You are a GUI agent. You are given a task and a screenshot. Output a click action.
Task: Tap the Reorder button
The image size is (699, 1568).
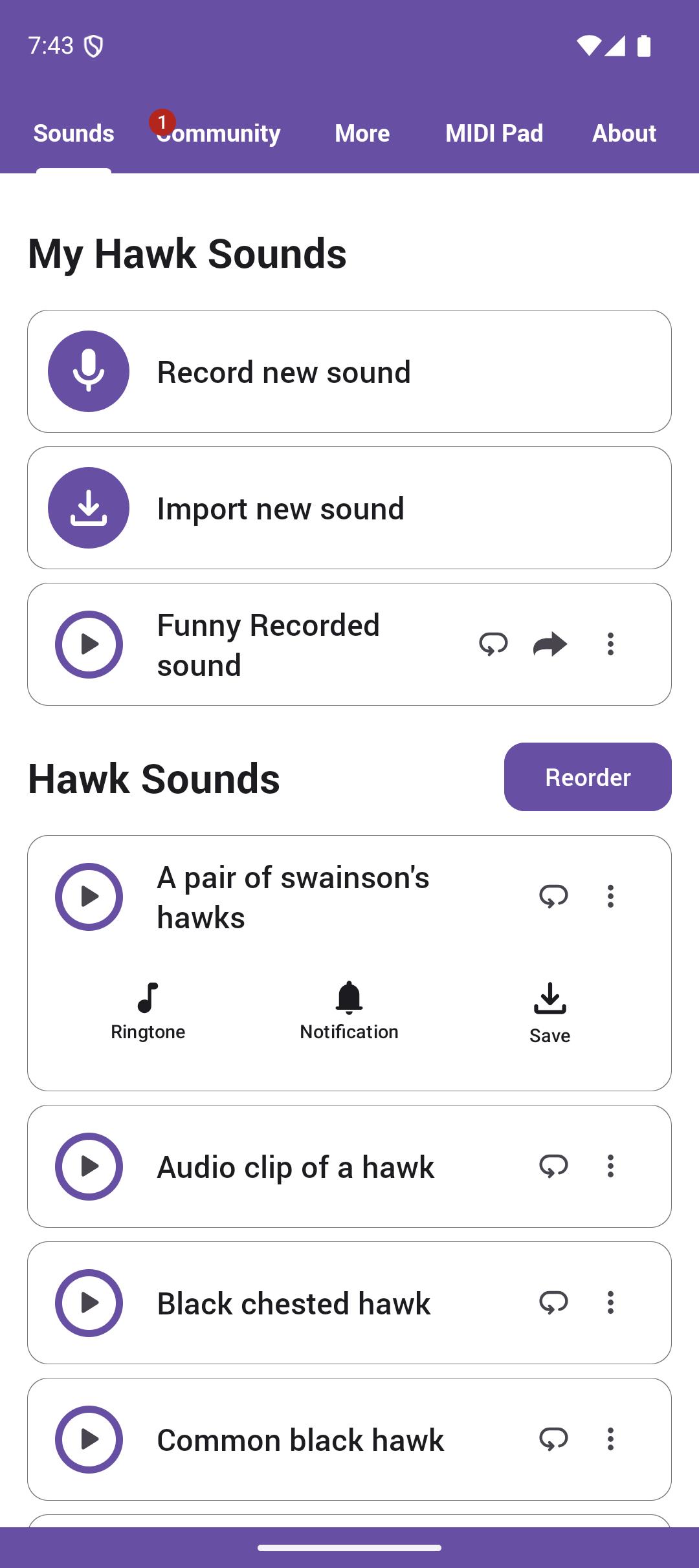(587, 777)
